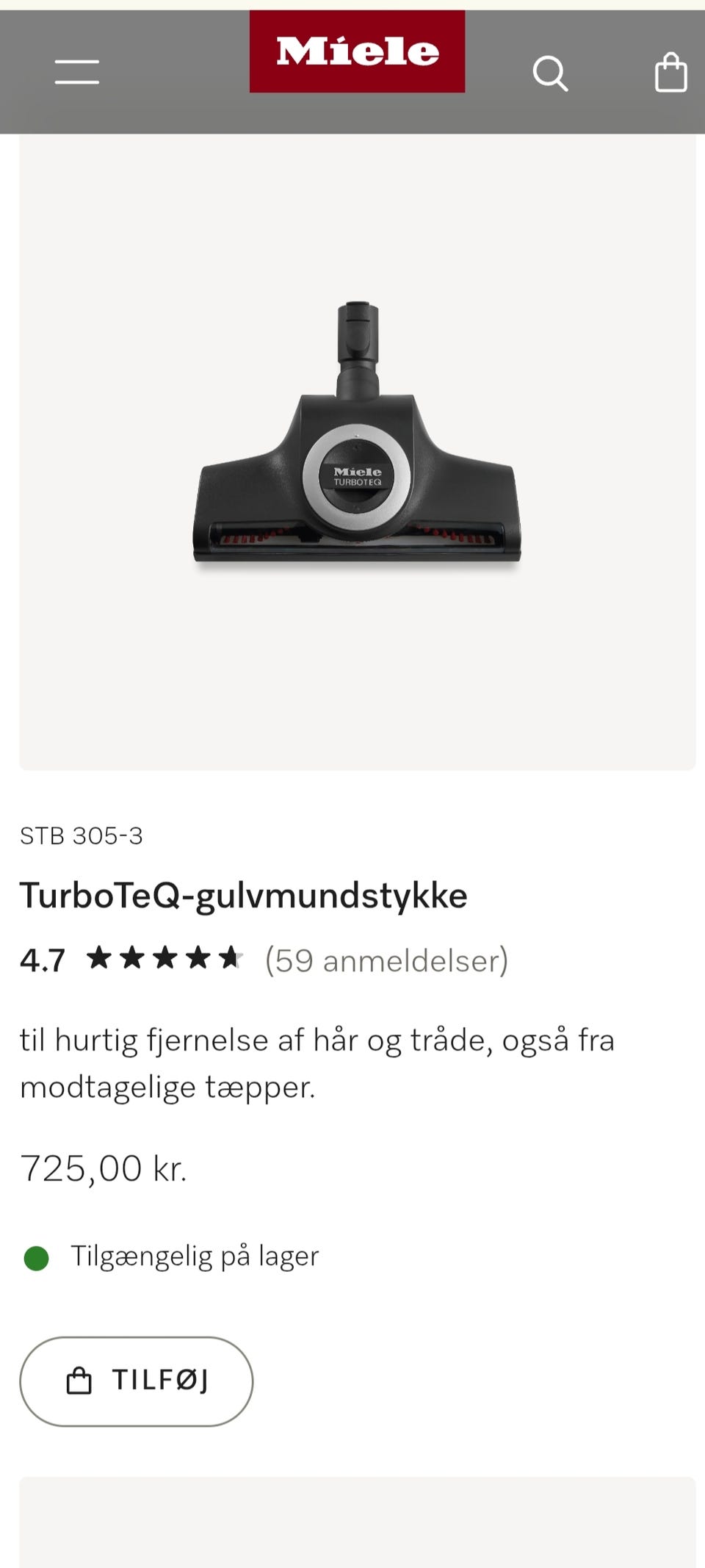Open the 59 anmeldelser reviews
Screen dimensions: 705x1568
(x=386, y=960)
